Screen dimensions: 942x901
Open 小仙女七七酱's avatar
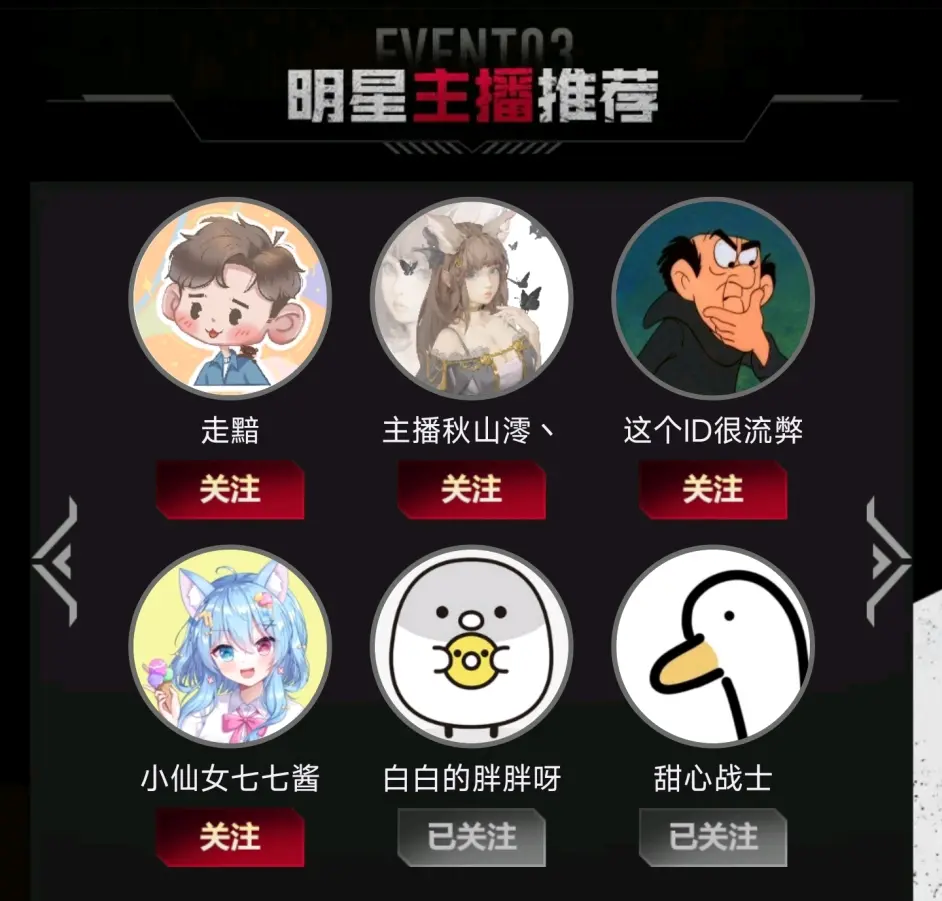[x=230, y=646]
